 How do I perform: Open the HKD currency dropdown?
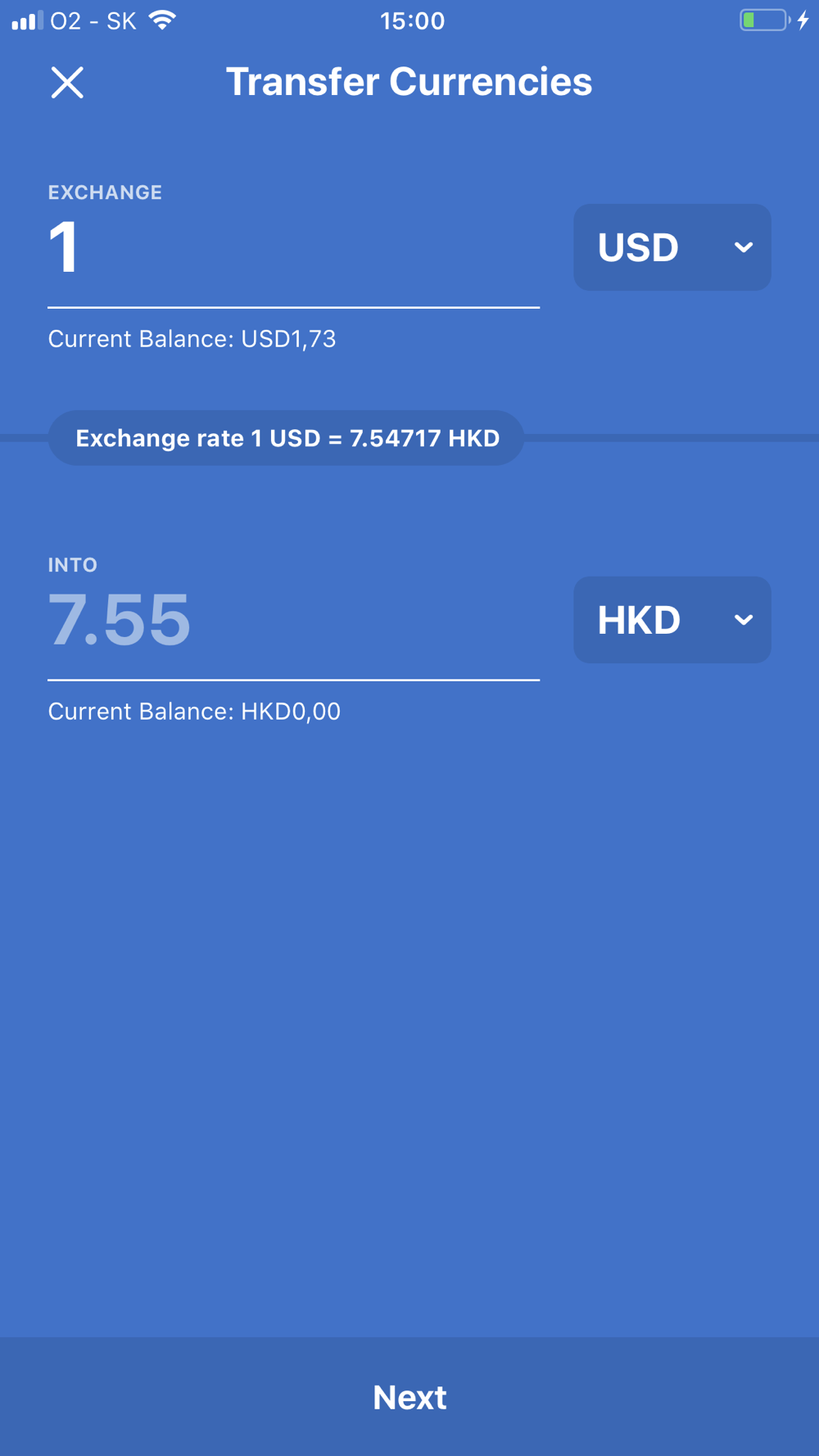click(672, 620)
